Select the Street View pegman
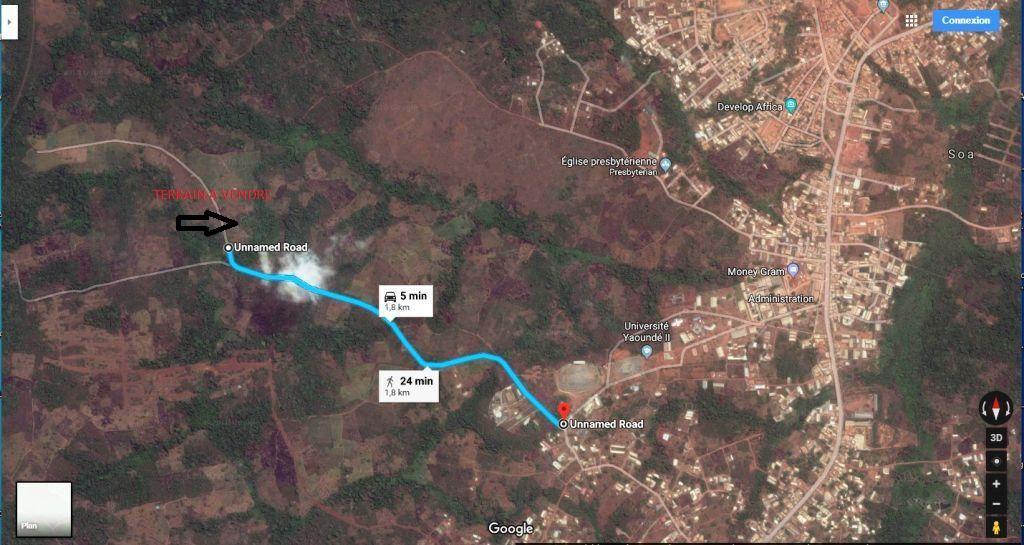Image resolution: width=1024 pixels, height=545 pixels. 995,527
